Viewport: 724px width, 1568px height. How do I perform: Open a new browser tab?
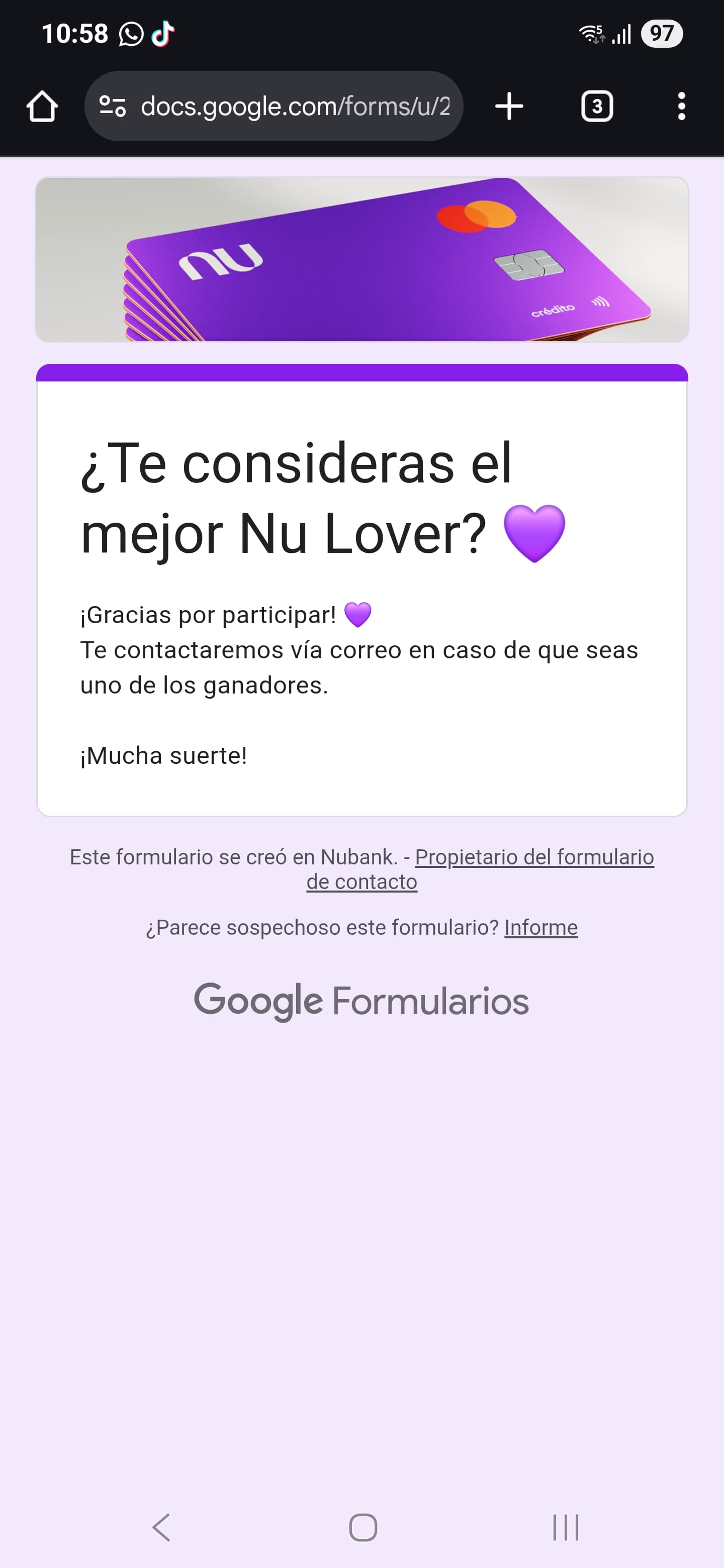pyautogui.click(x=509, y=107)
